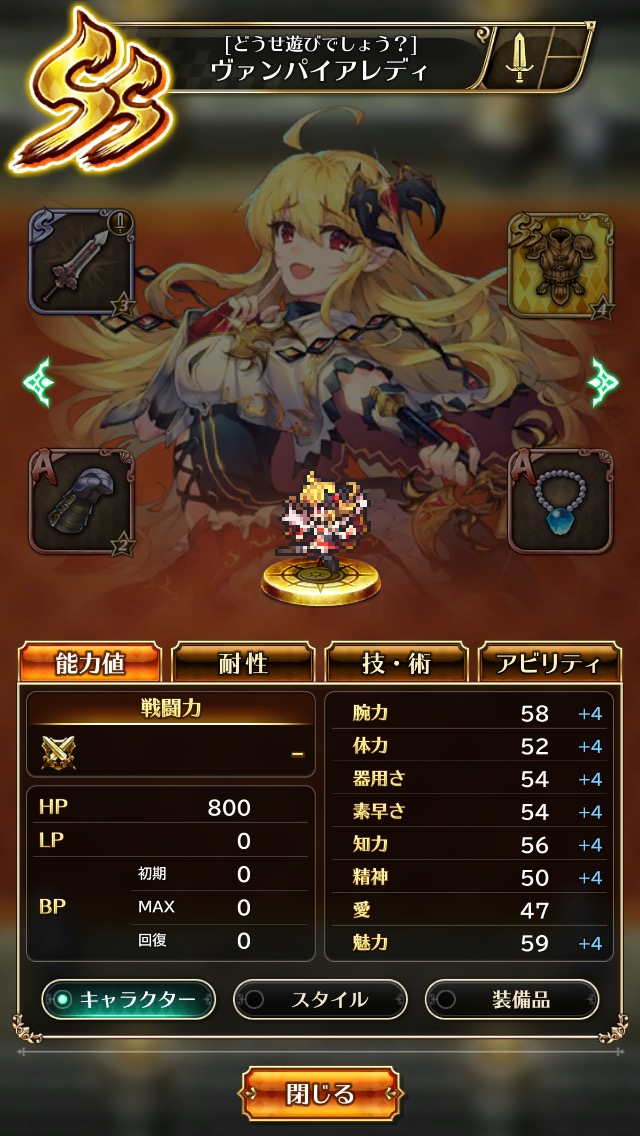Switch to the 耐性 tab
Image resolution: width=640 pixels, height=1136 pixels.
tap(243, 663)
